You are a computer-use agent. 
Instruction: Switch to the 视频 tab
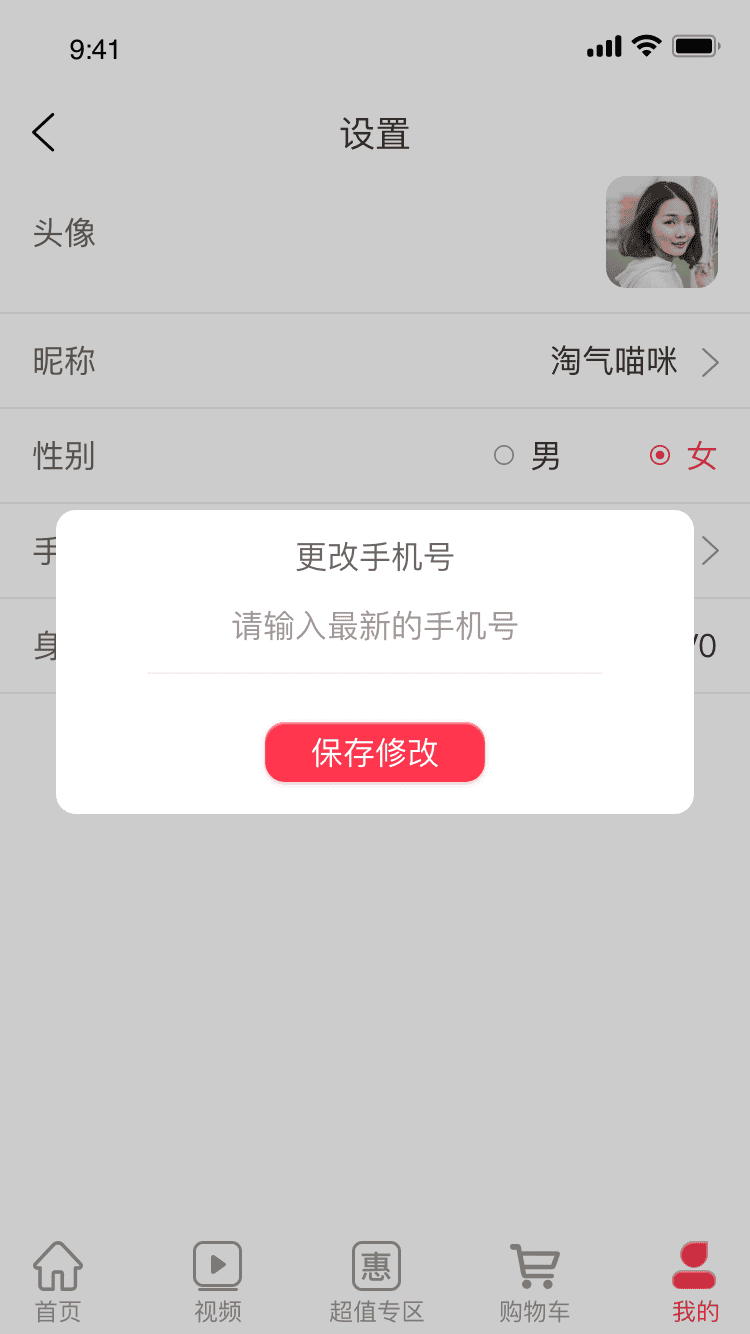[218, 1283]
